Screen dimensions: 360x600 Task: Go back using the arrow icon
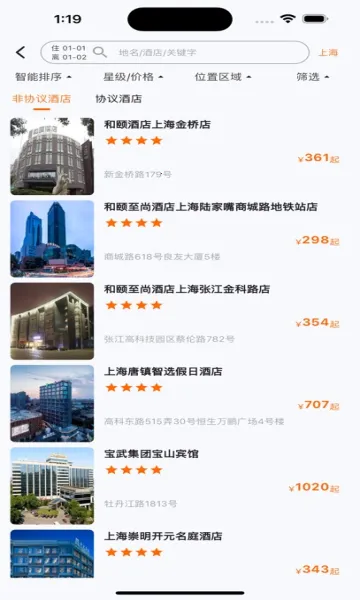click(21, 52)
